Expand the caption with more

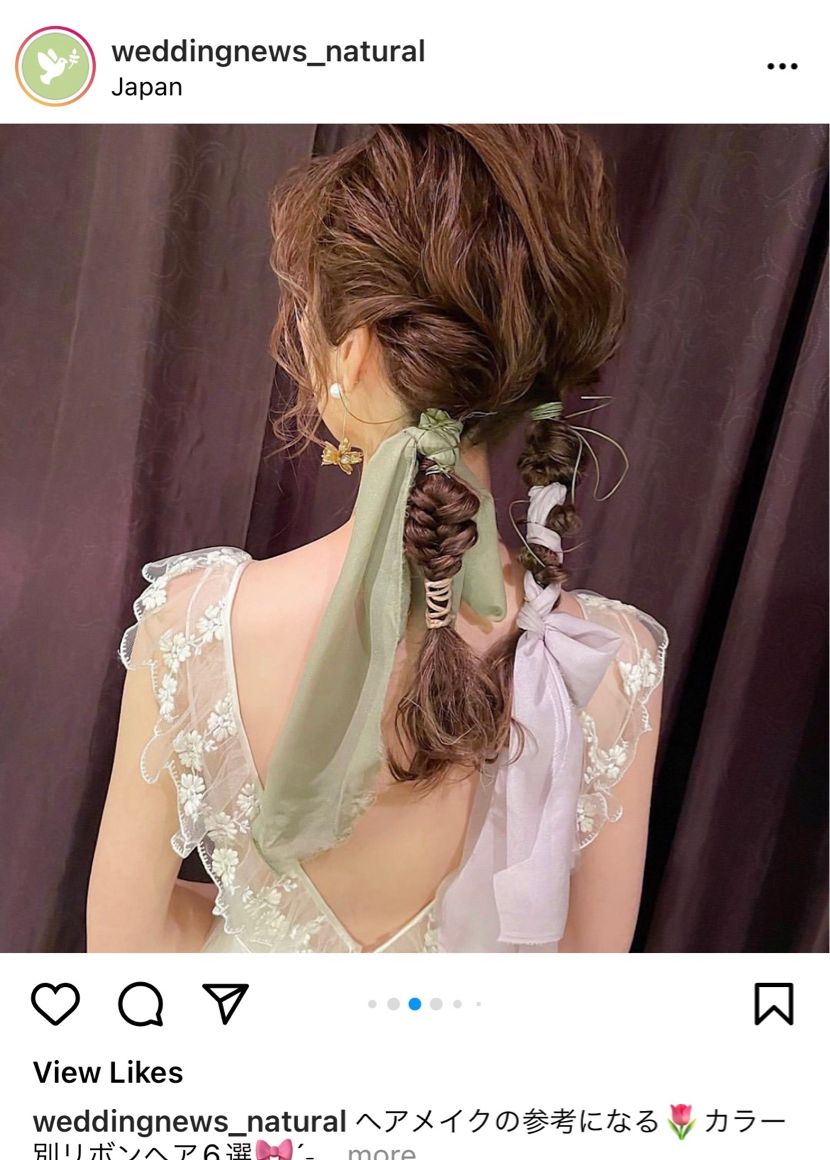pos(381,1150)
